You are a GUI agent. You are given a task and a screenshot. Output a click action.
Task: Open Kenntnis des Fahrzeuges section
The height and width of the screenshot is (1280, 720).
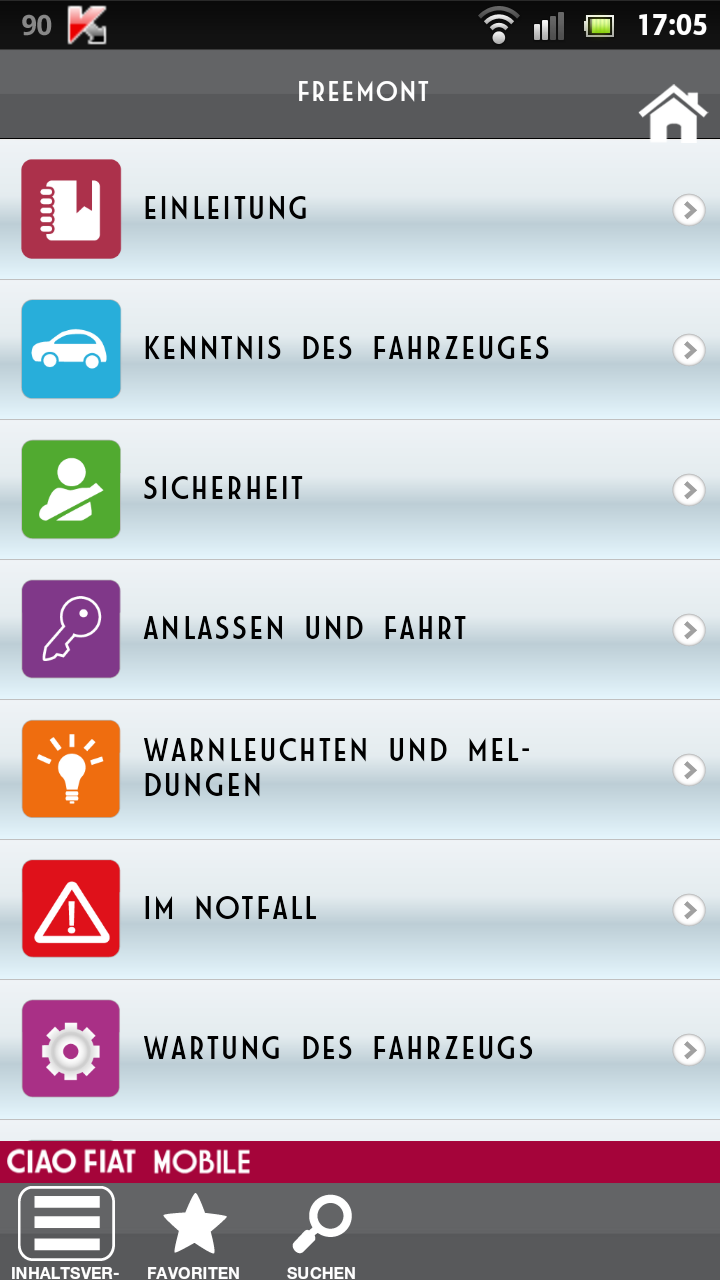click(360, 349)
